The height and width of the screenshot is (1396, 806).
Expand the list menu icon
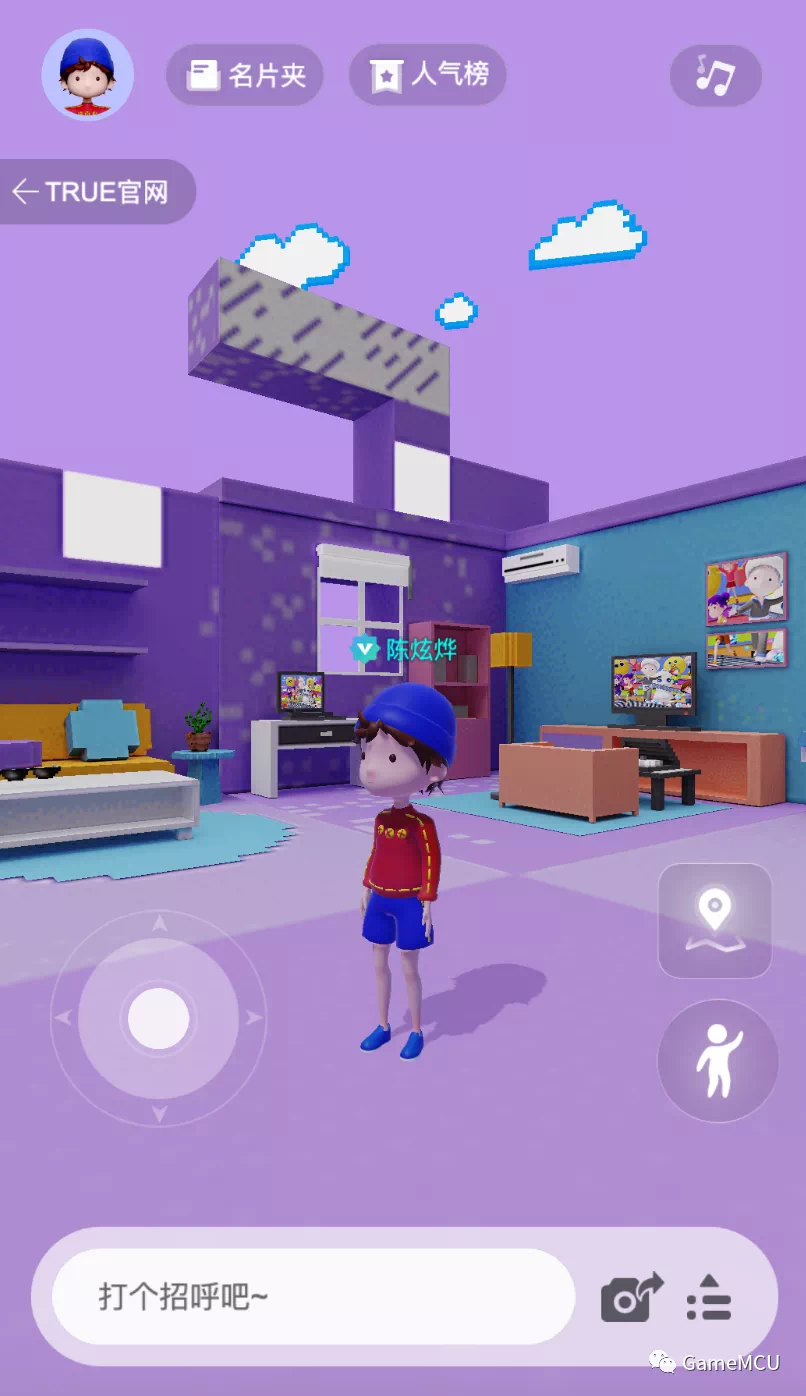point(710,1297)
